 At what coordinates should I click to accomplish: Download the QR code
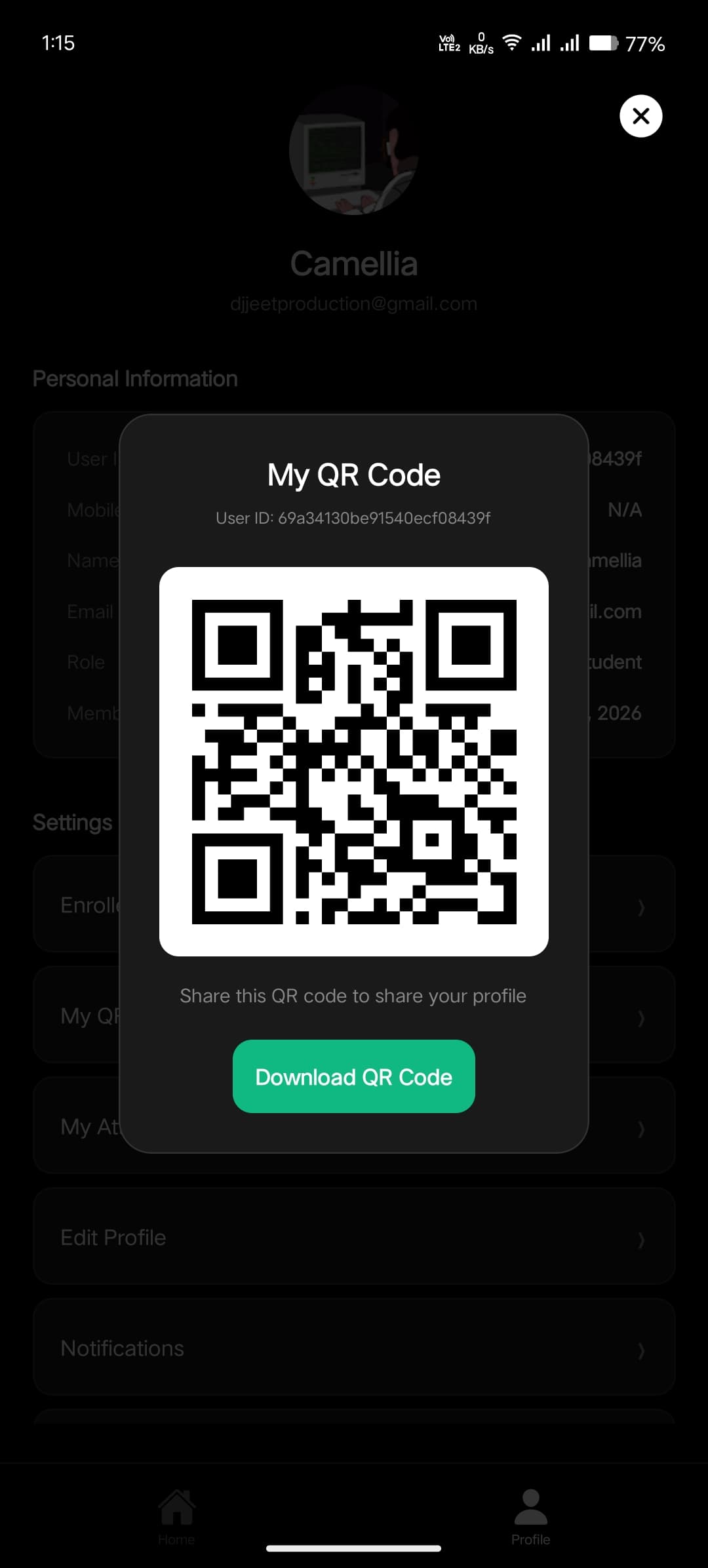(x=353, y=1076)
